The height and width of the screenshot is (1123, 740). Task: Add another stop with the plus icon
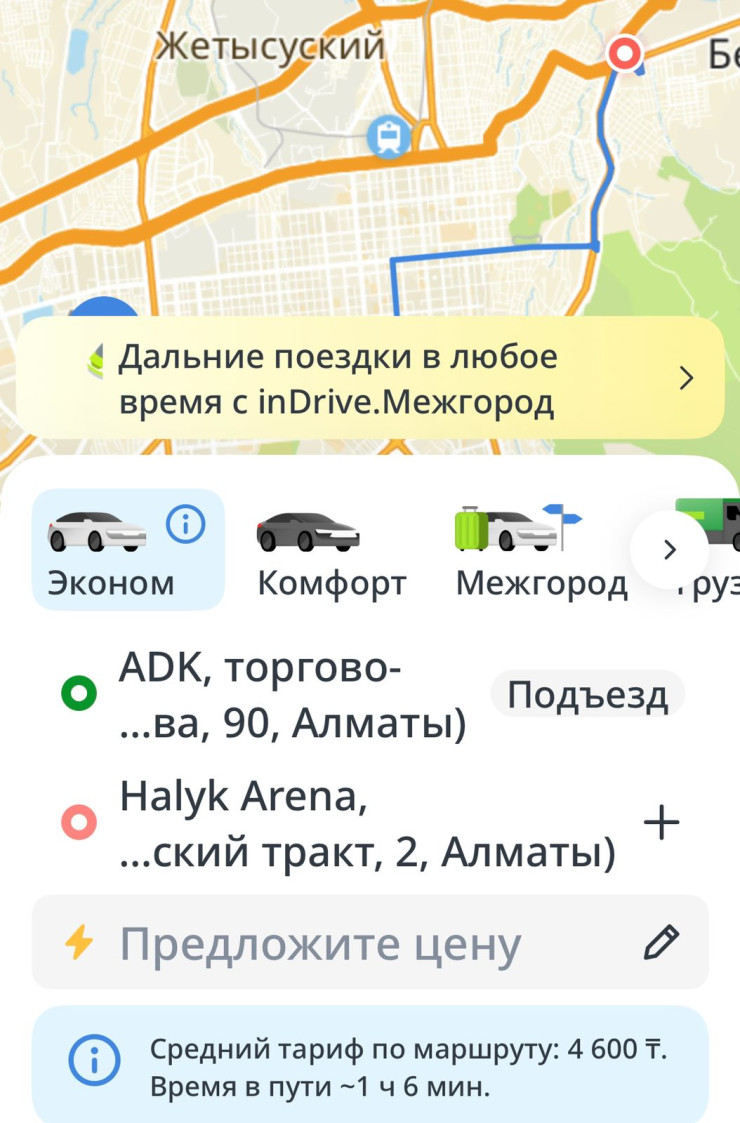coord(661,824)
